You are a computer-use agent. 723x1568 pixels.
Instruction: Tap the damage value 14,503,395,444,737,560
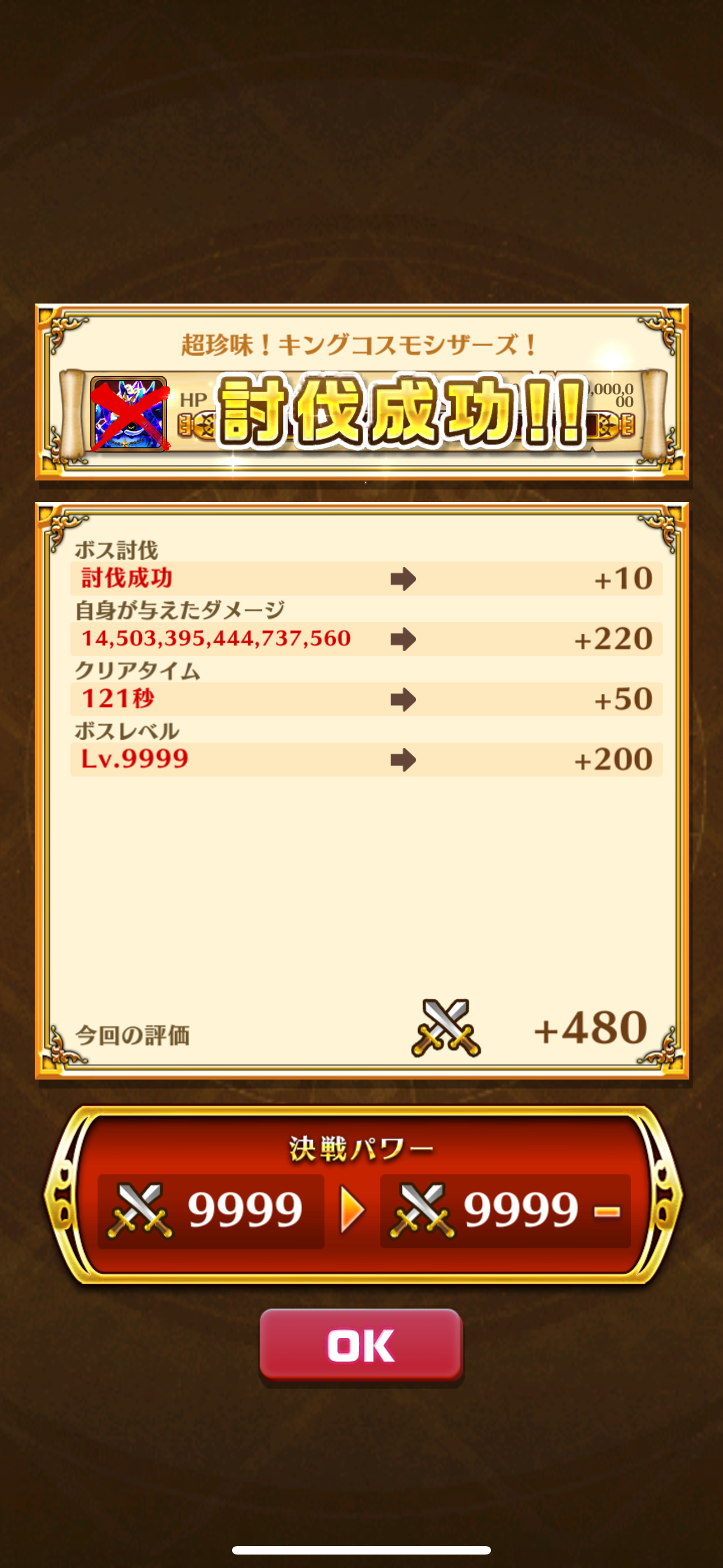(x=216, y=638)
